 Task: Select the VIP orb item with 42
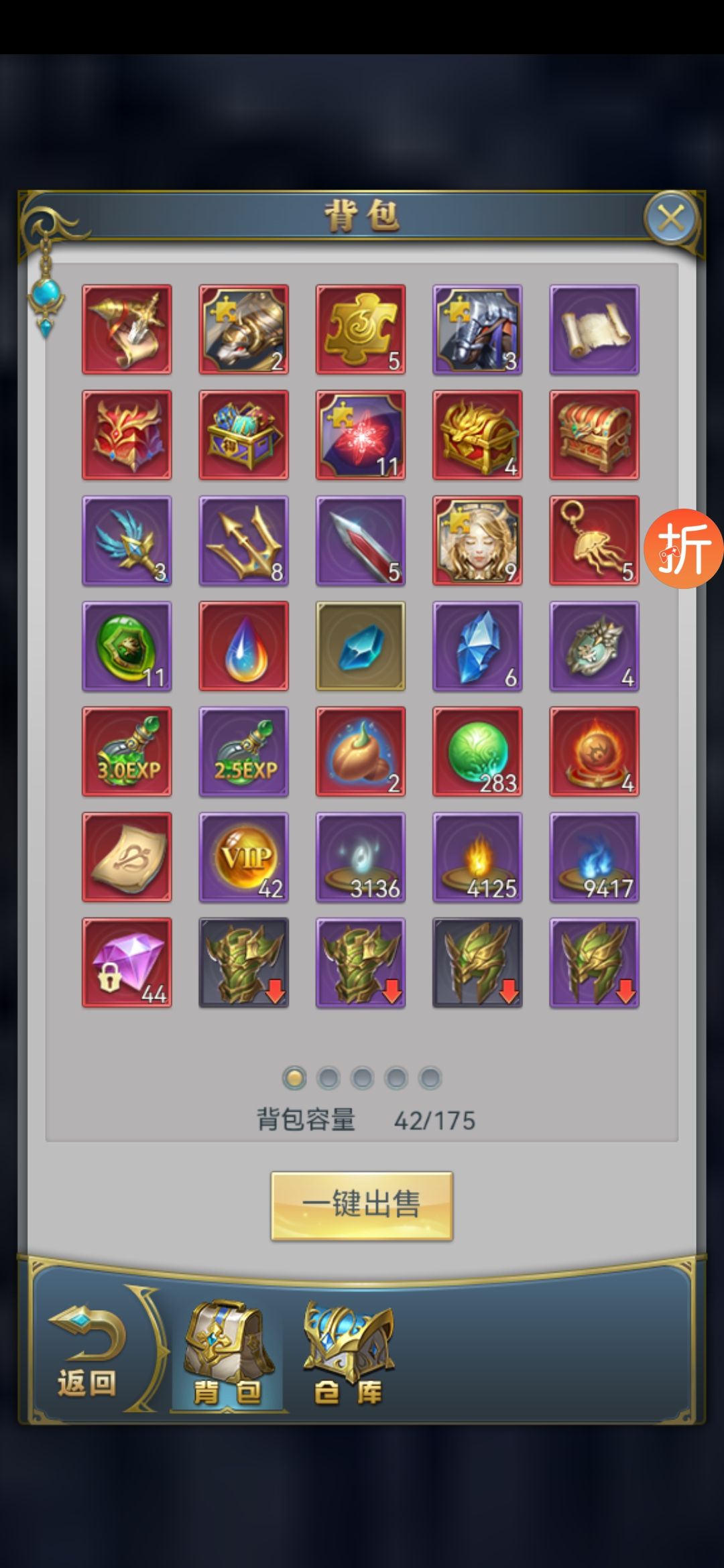244,857
